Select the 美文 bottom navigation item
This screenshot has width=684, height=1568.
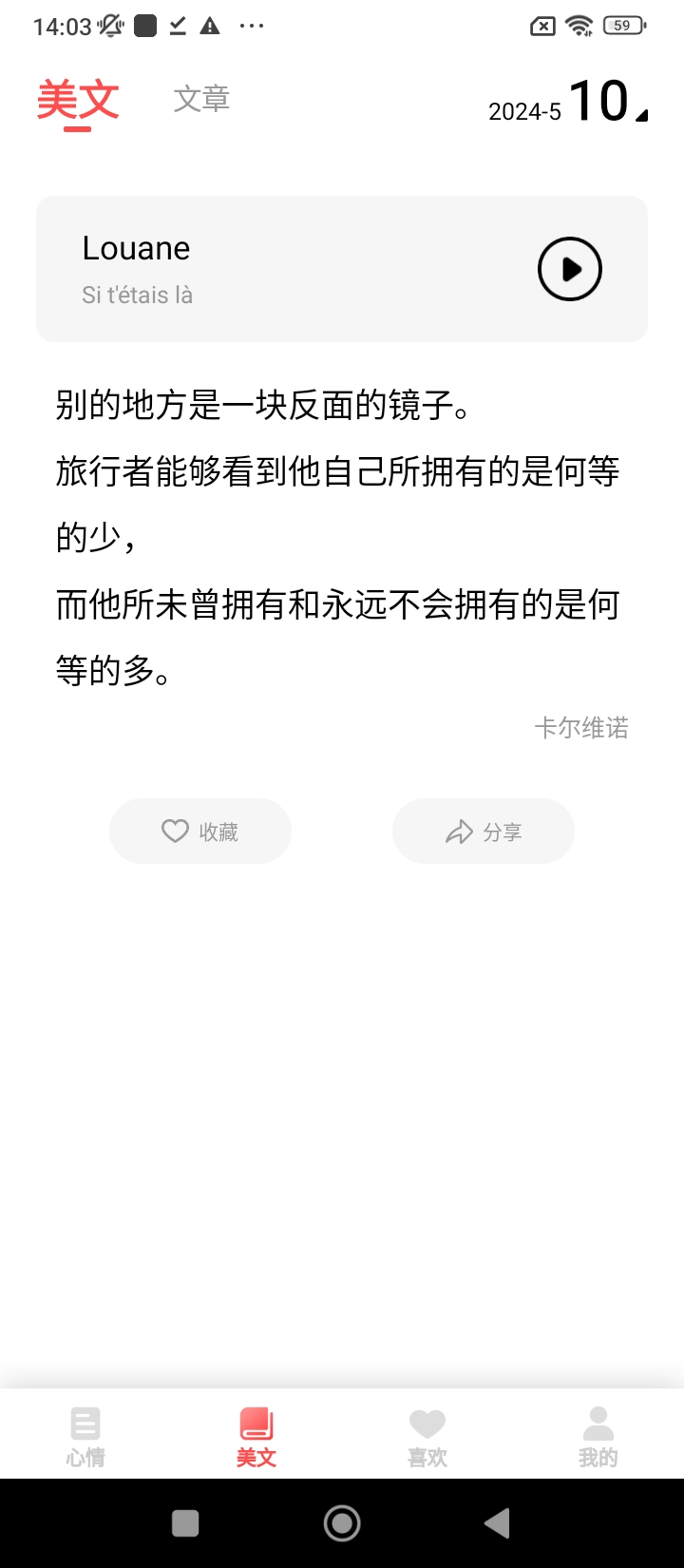[256, 1436]
